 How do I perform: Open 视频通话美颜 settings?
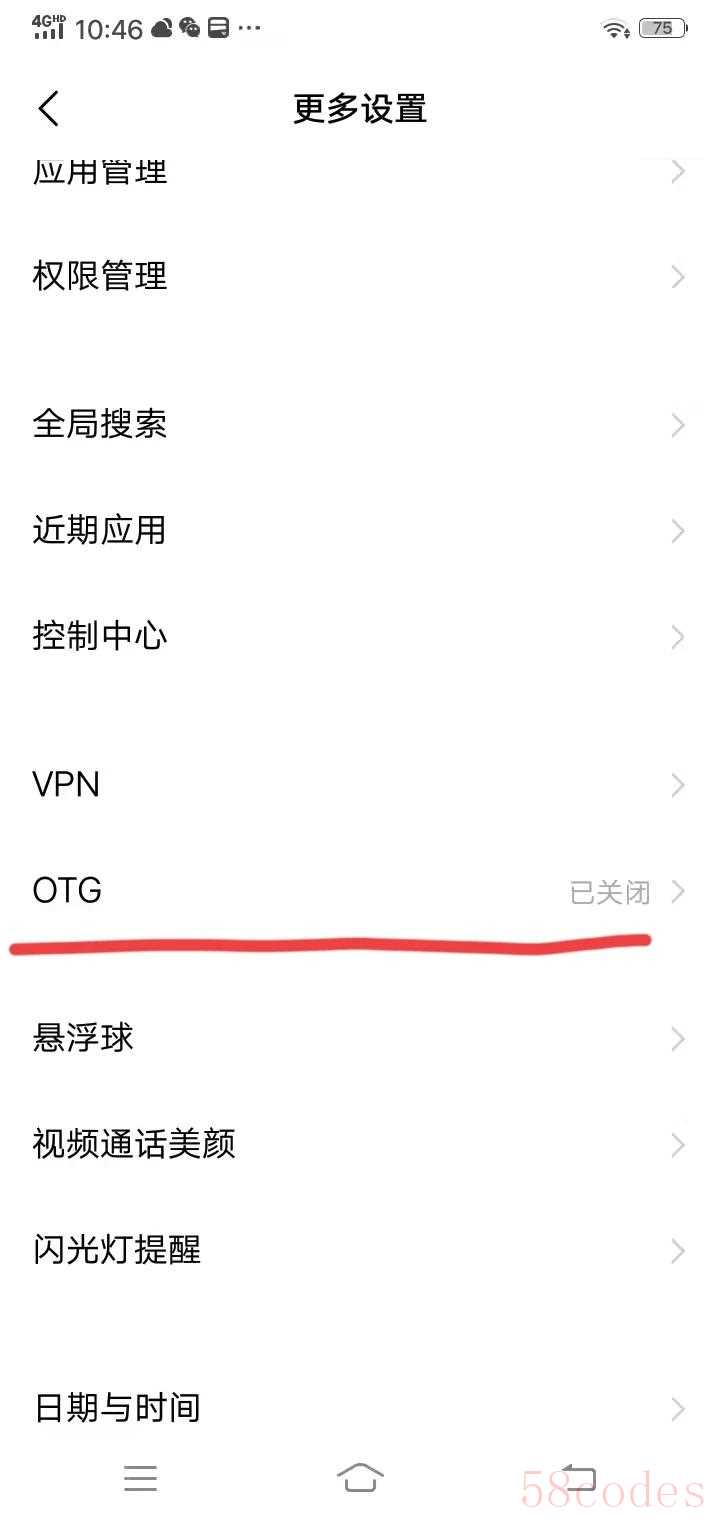coord(134,1144)
